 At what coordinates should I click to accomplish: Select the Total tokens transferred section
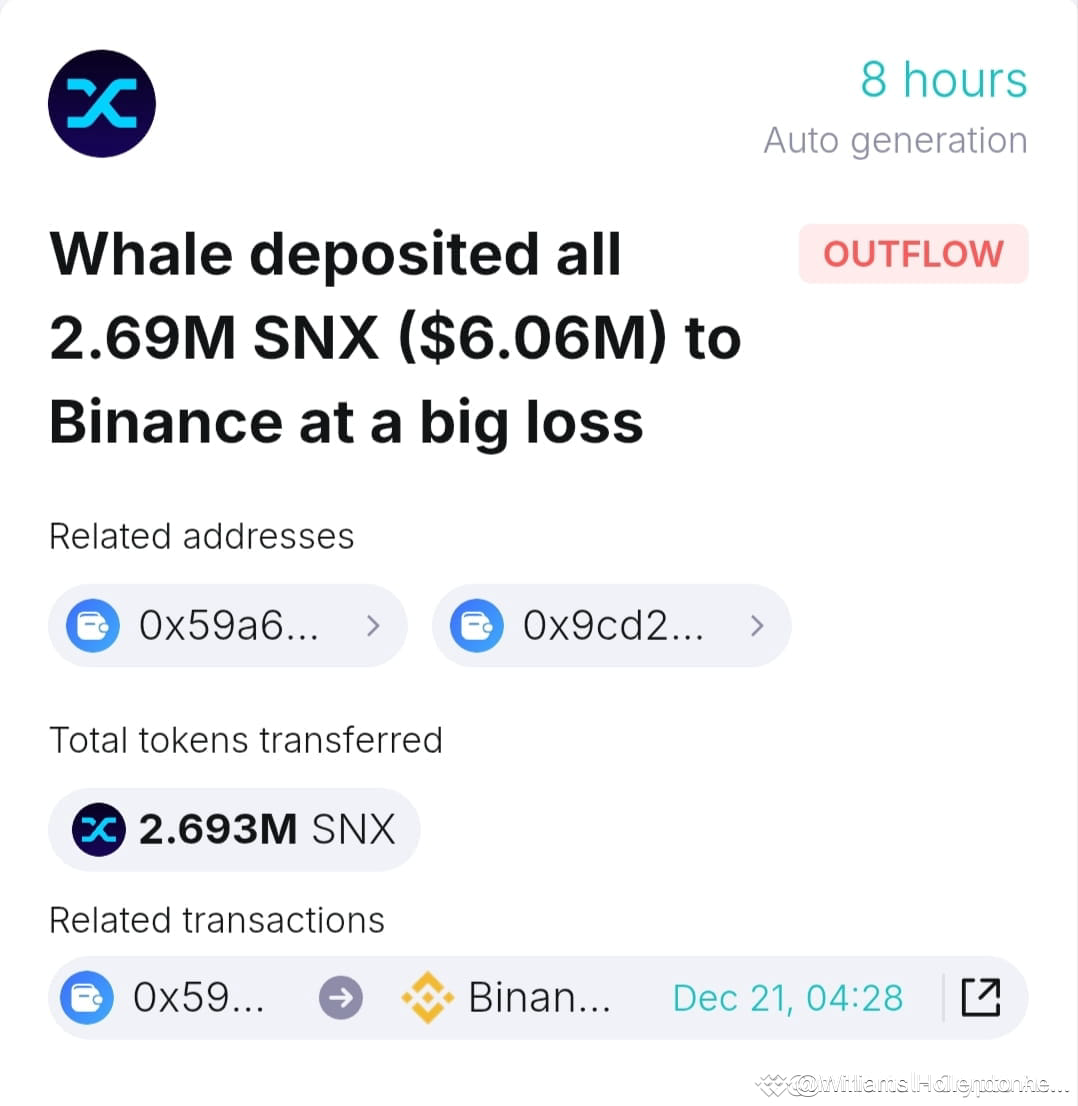coord(246,740)
